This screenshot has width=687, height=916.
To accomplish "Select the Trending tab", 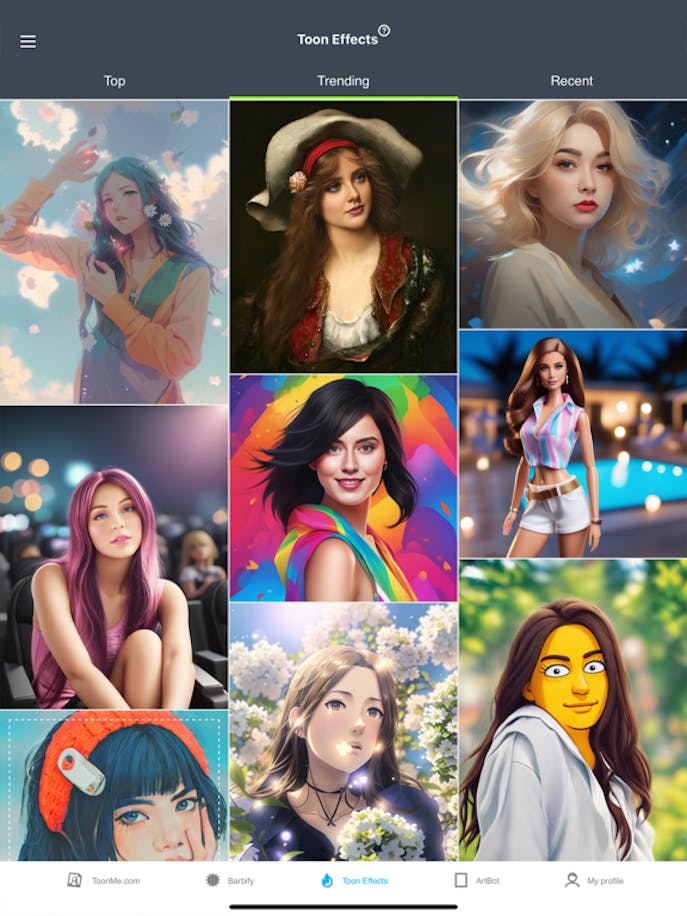I will click(x=343, y=81).
